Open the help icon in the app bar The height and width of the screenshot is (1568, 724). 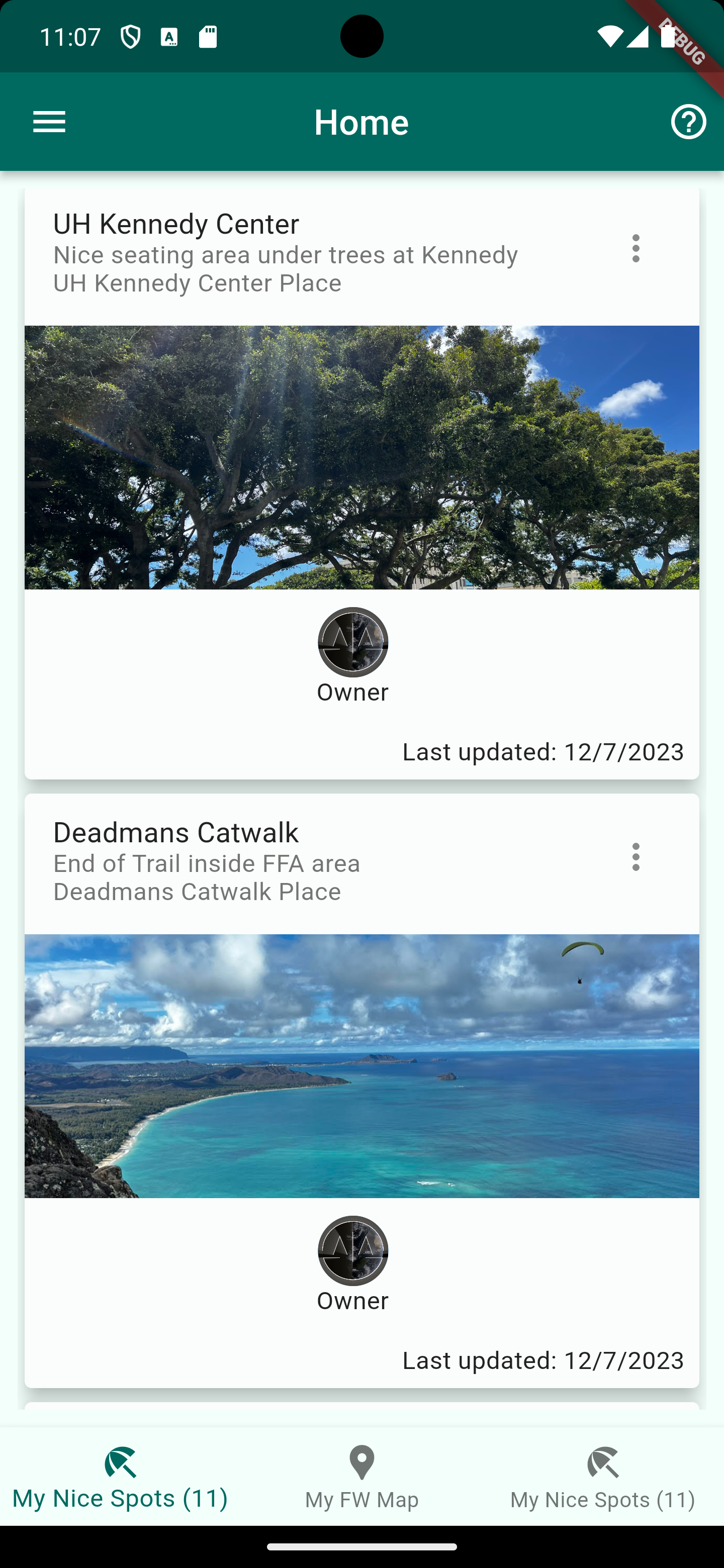tap(688, 122)
